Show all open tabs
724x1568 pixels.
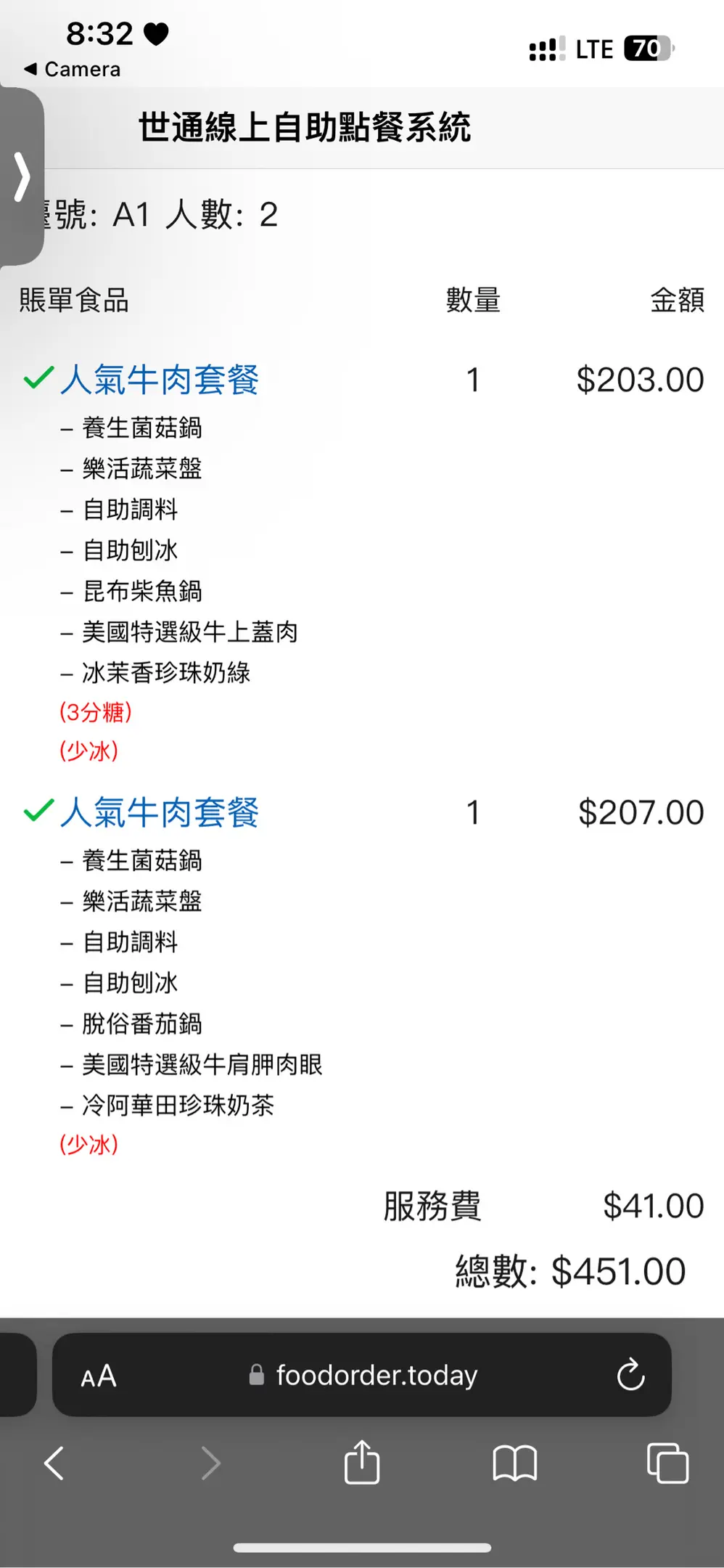coord(667,1463)
